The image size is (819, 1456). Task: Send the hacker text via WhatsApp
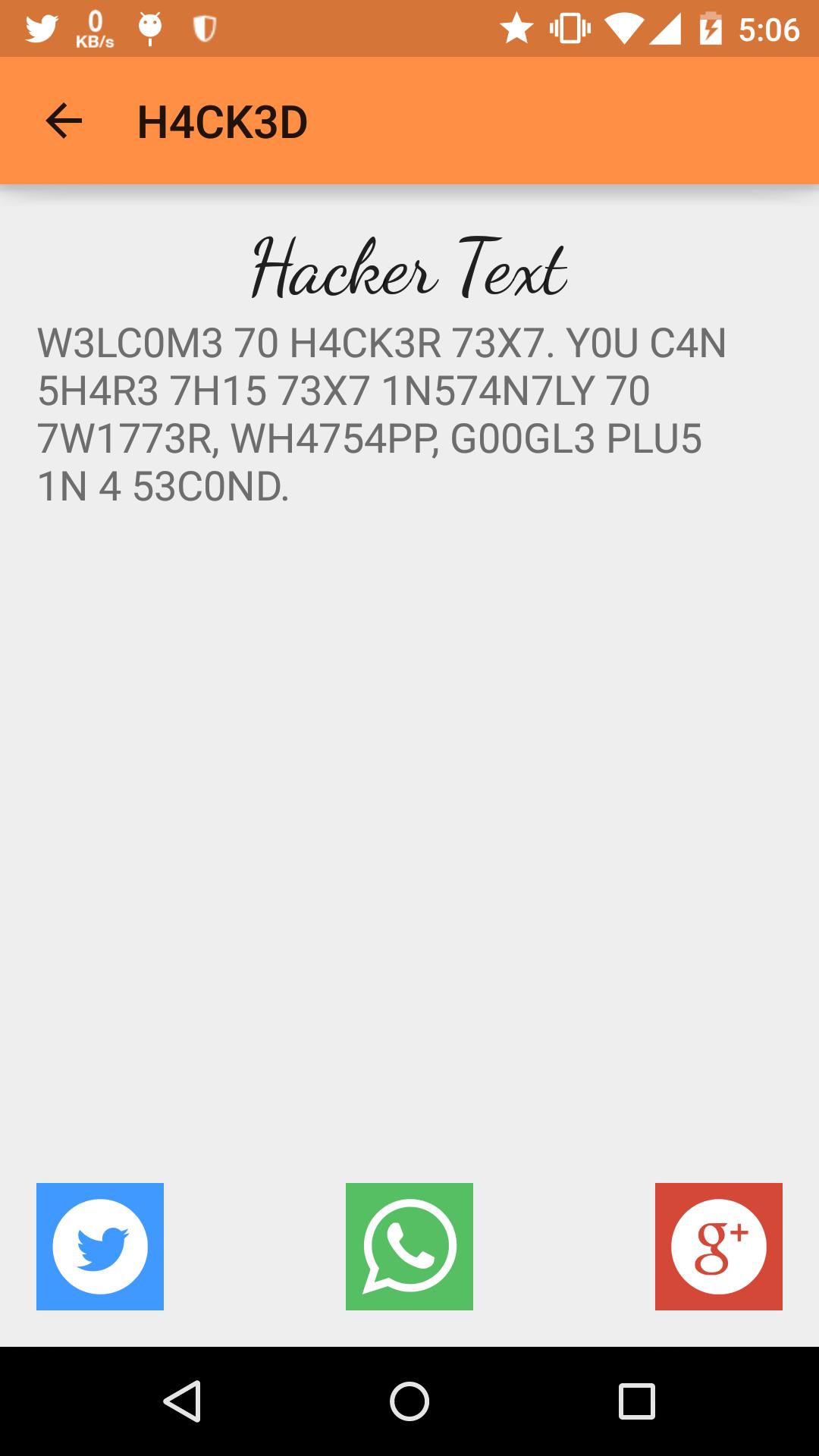[x=409, y=1246]
